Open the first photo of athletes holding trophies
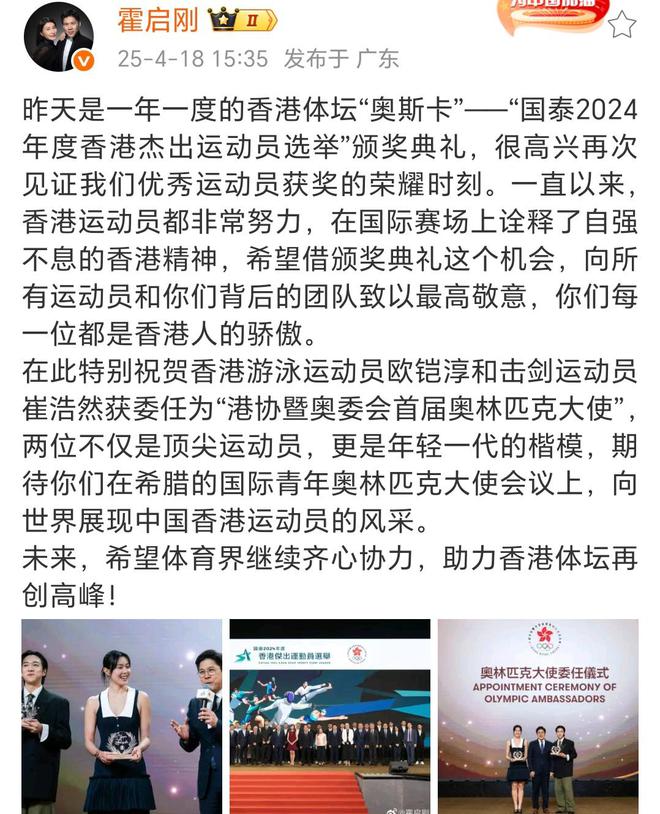This screenshot has height=814, width=660. coord(122,715)
